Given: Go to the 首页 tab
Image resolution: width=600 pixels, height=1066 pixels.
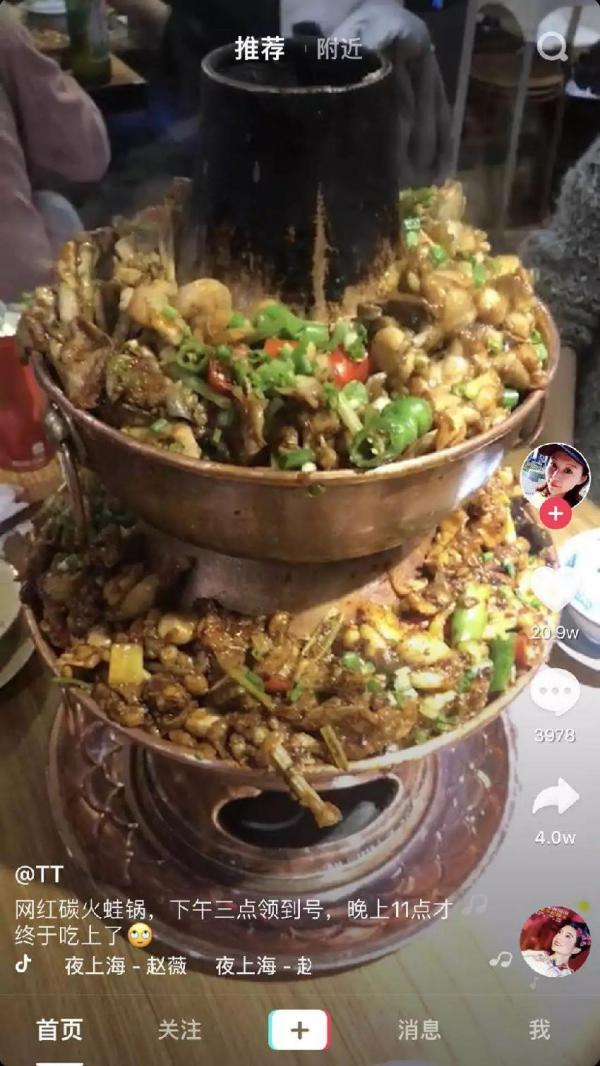Looking at the screenshot, I should pos(59,1031).
